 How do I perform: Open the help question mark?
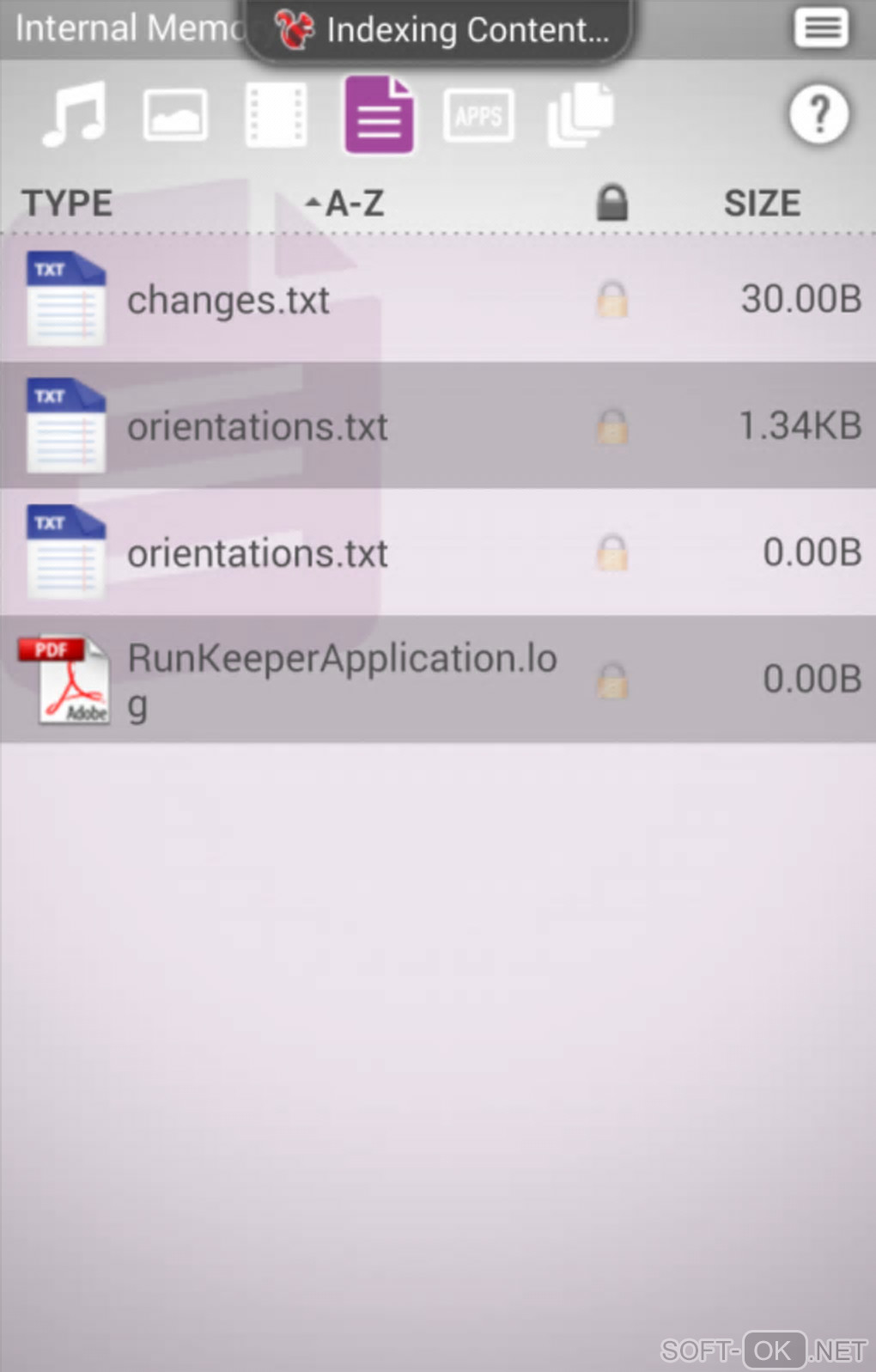click(x=818, y=114)
